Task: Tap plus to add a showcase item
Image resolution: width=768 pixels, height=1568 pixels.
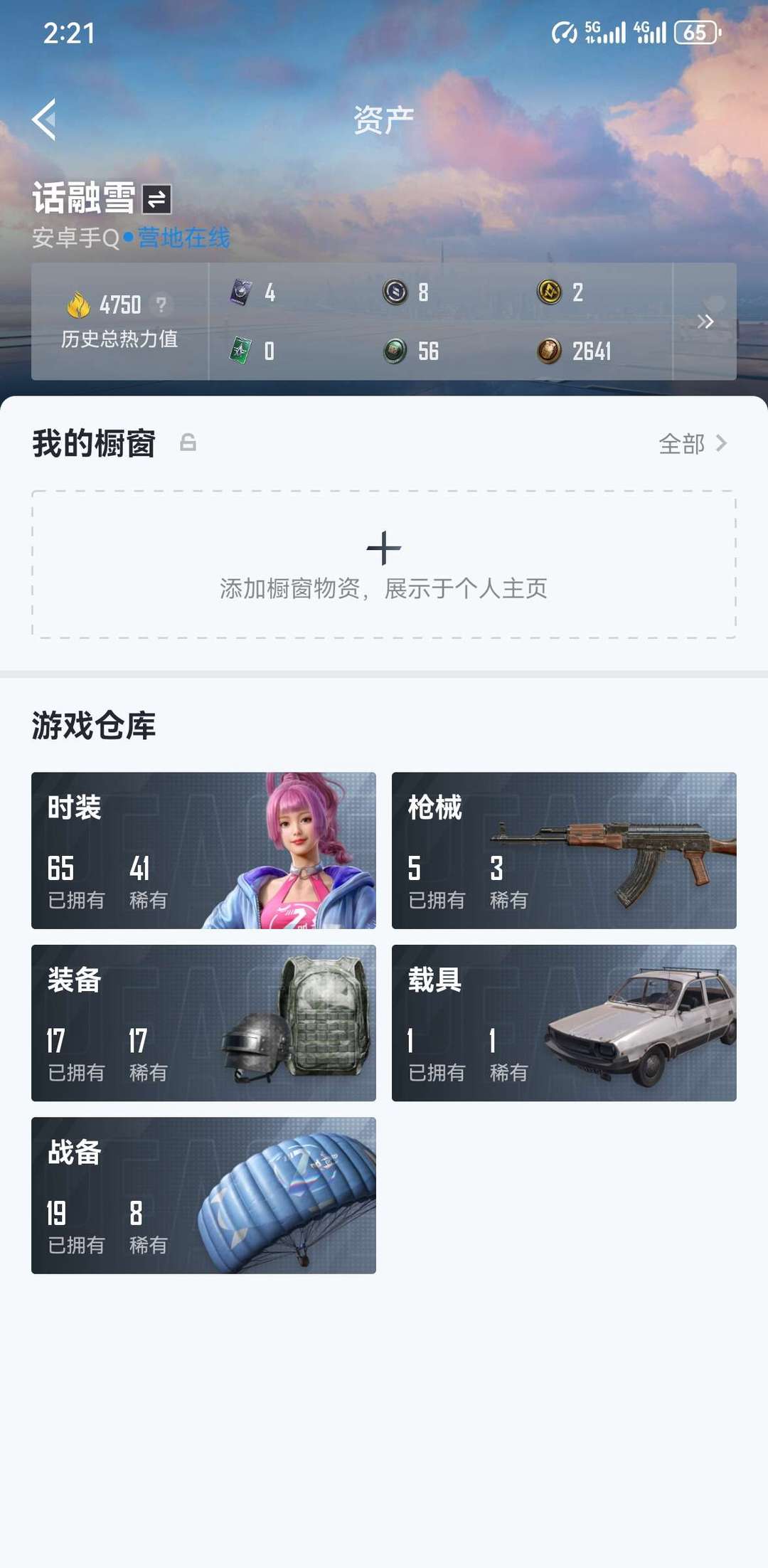Action: pyautogui.click(x=384, y=548)
